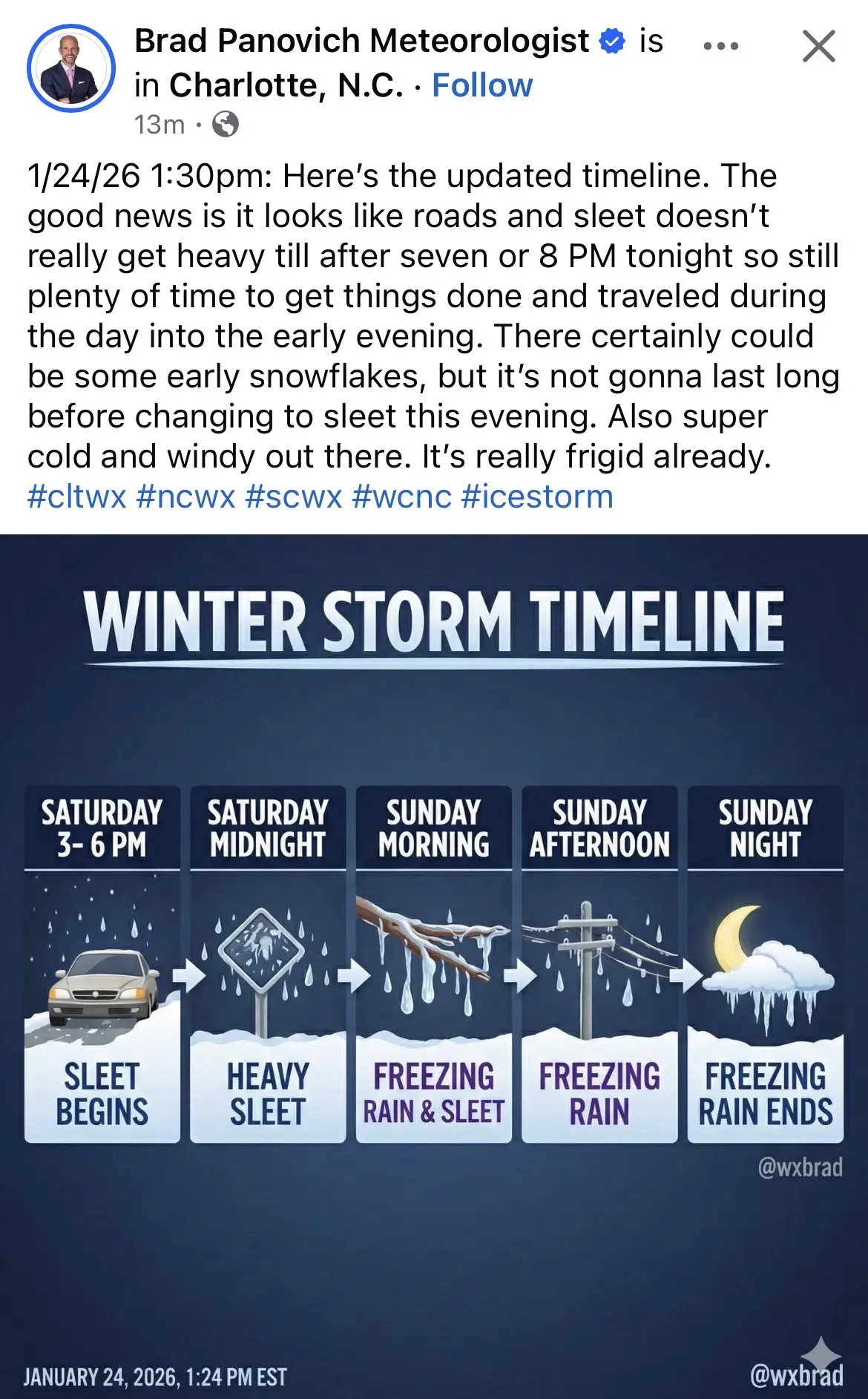
Task: Open the #wcnc hashtag
Action: [401, 497]
